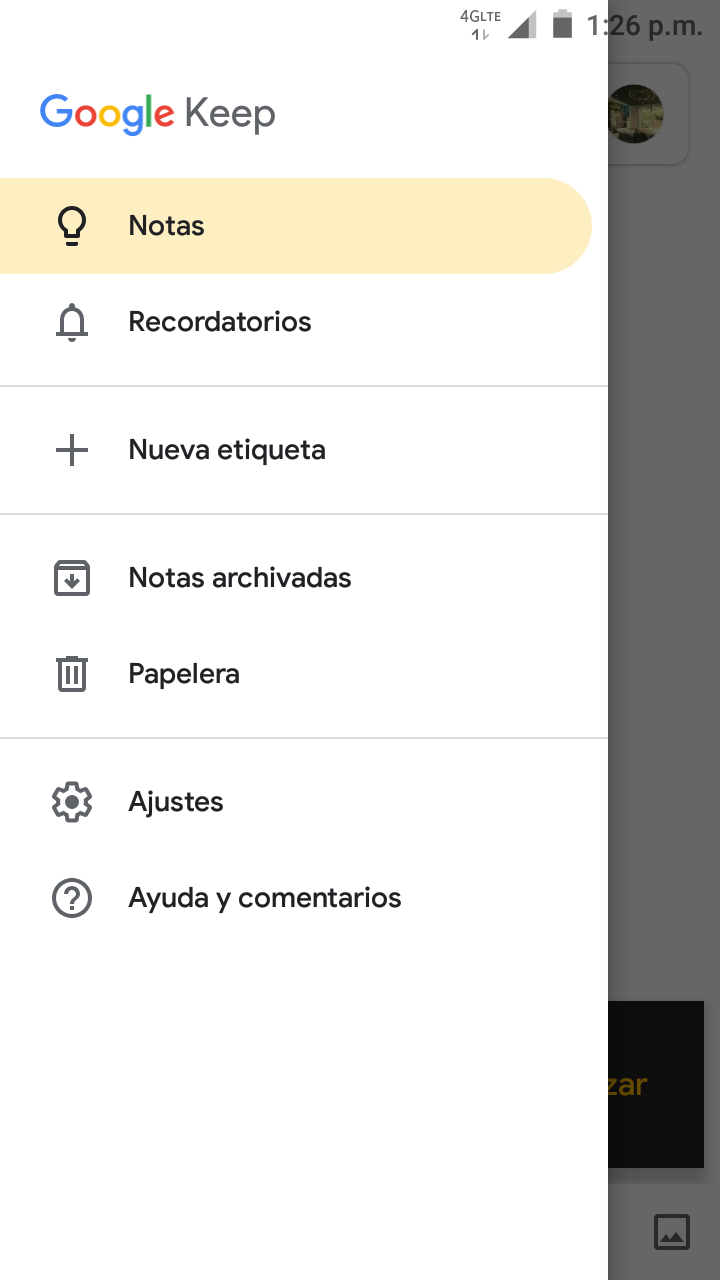
Task: Open Recordatorios section
Action: coord(219,322)
